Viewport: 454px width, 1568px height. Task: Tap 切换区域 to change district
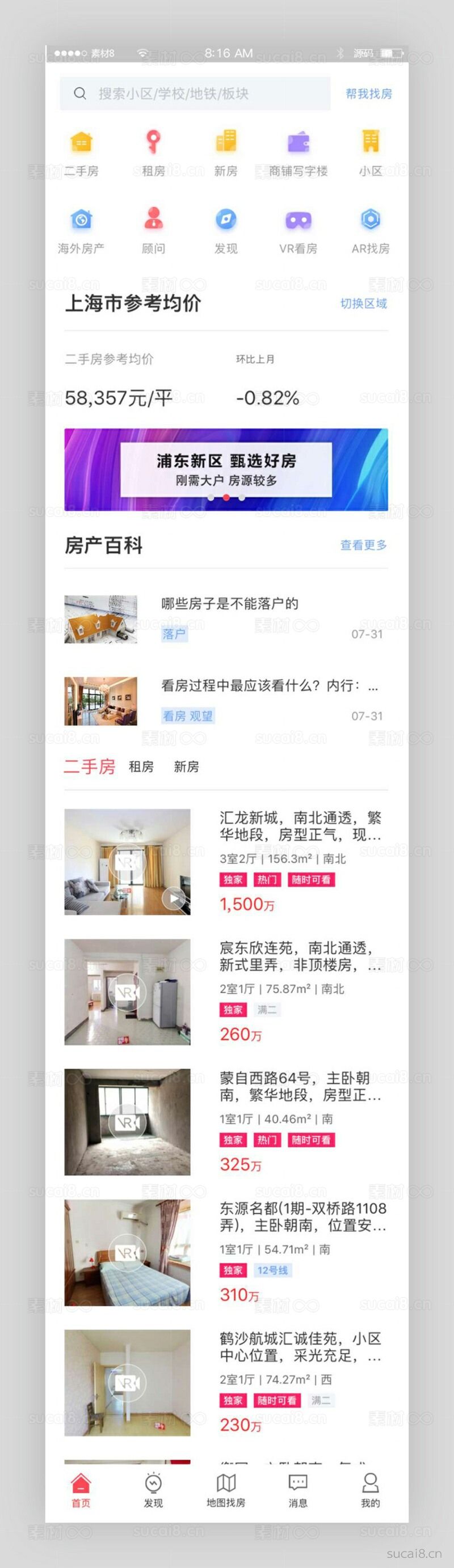(x=363, y=304)
